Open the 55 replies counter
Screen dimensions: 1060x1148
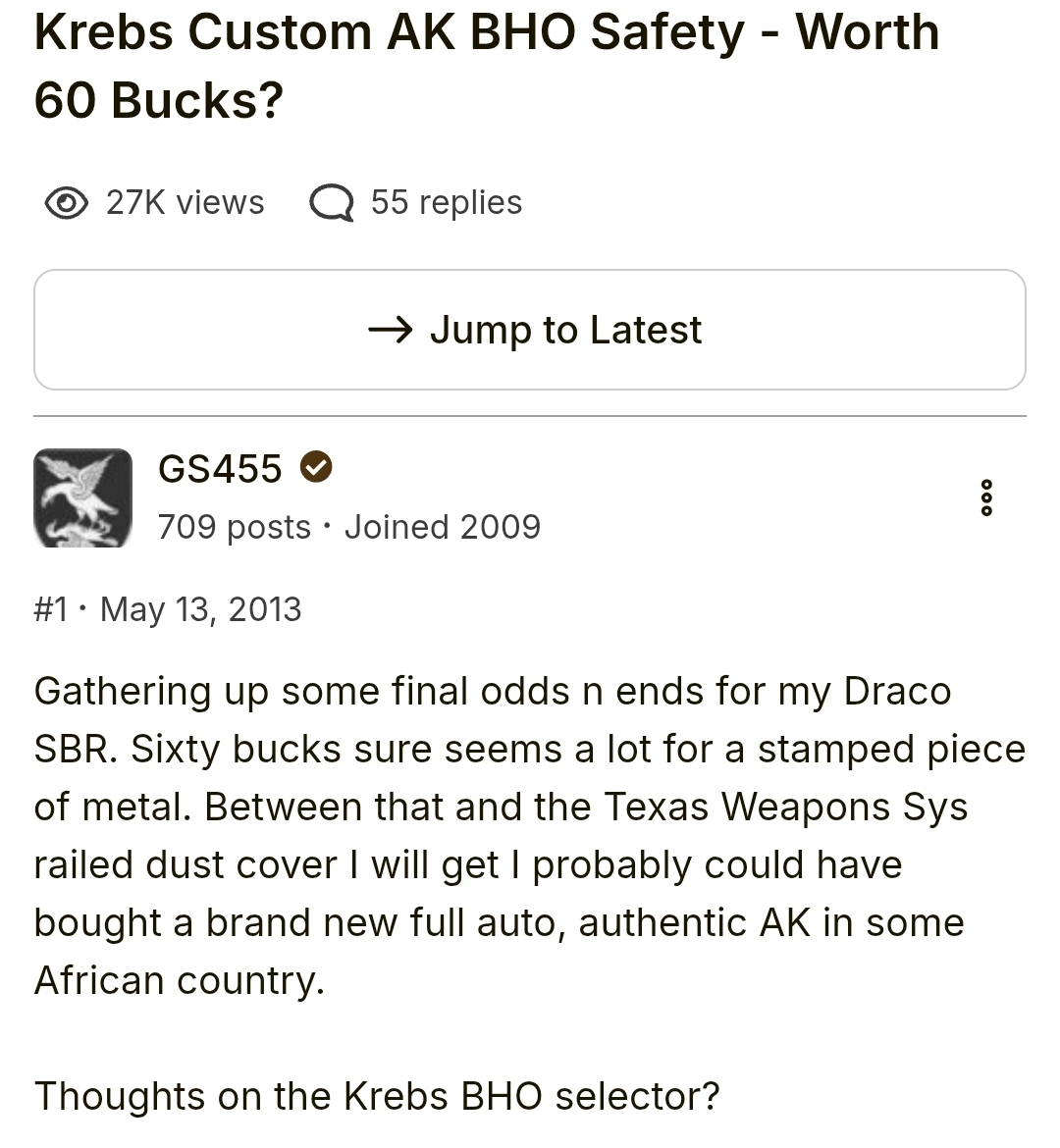[417, 203]
